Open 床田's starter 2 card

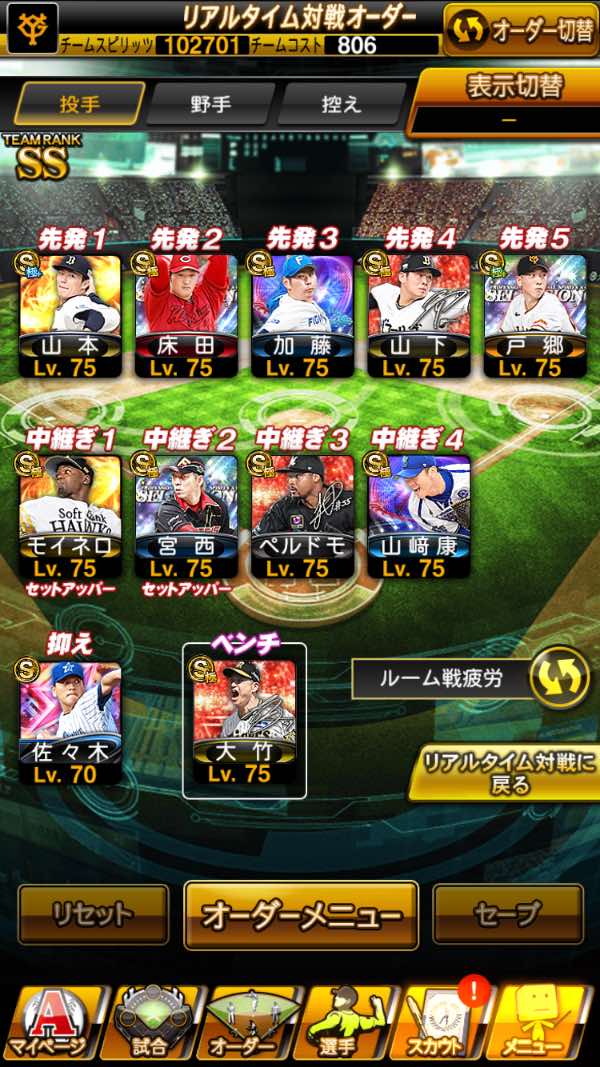tap(186, 314)
